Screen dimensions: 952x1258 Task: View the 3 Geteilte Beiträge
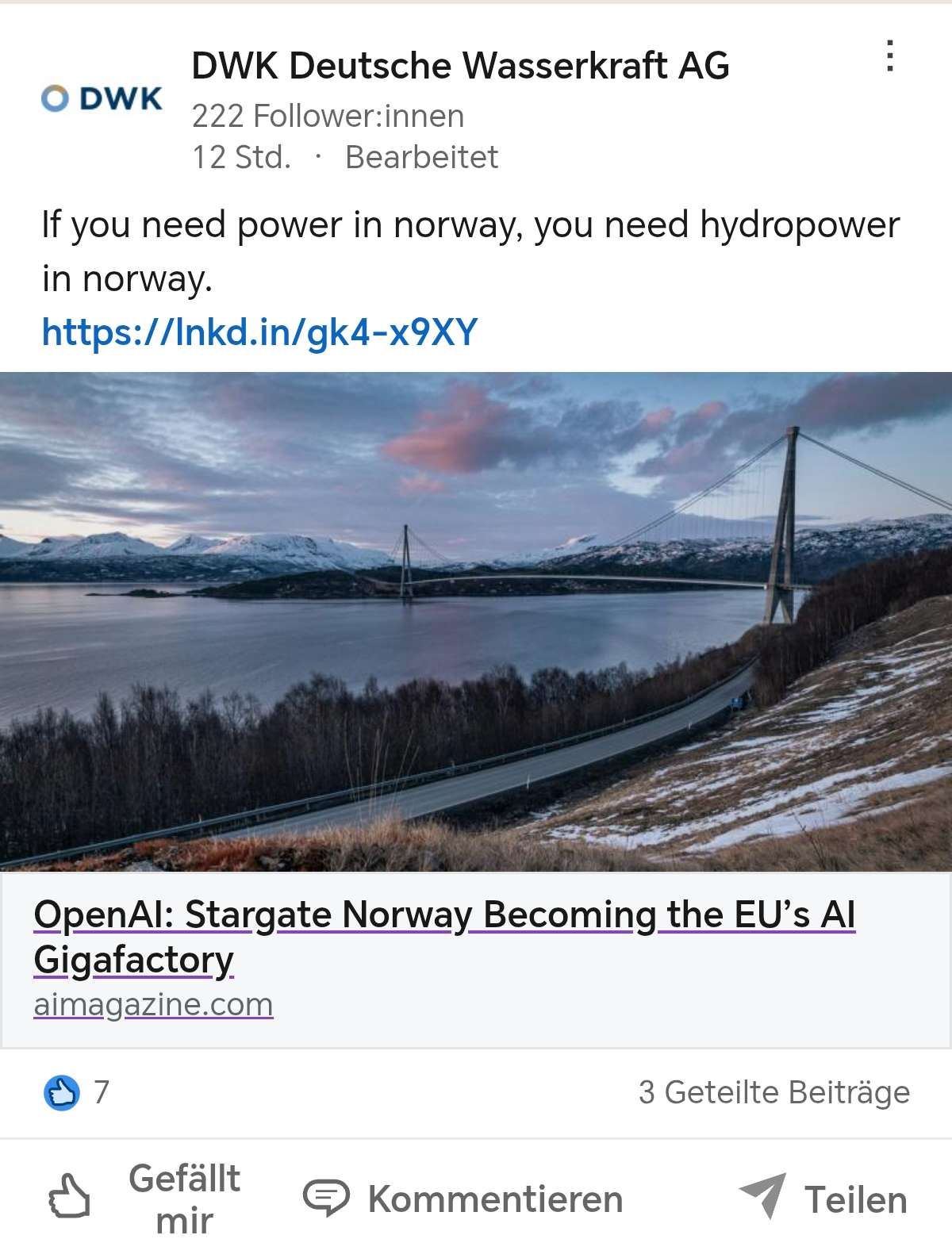773,1092
